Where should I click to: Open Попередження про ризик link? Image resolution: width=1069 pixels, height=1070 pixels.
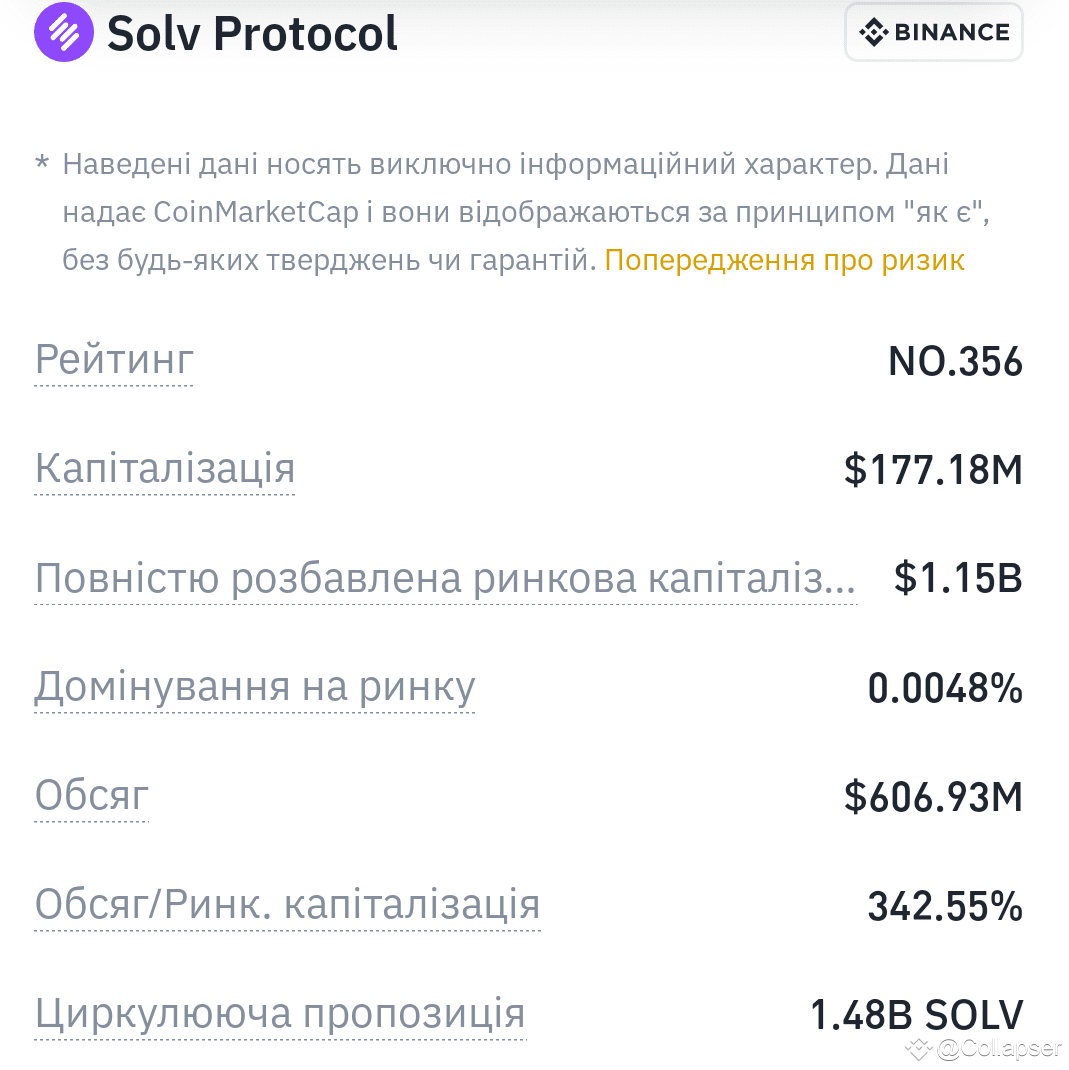pyautogui.click(x=784, y=259)
